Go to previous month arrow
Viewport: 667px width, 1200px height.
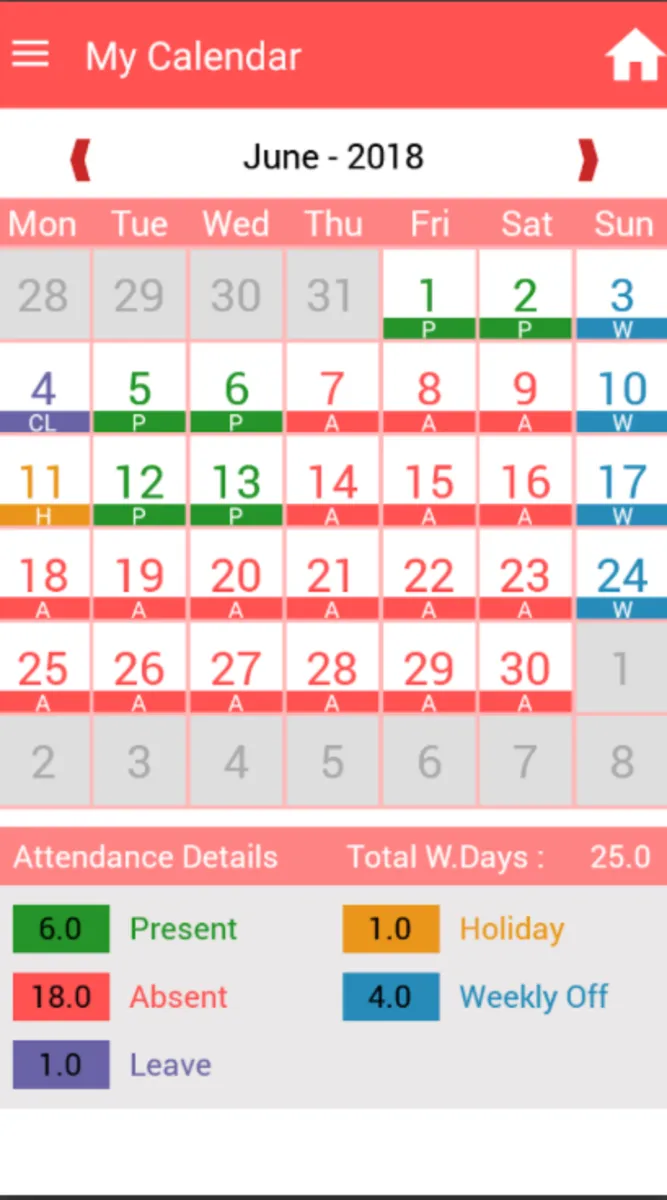coord(81,159)
